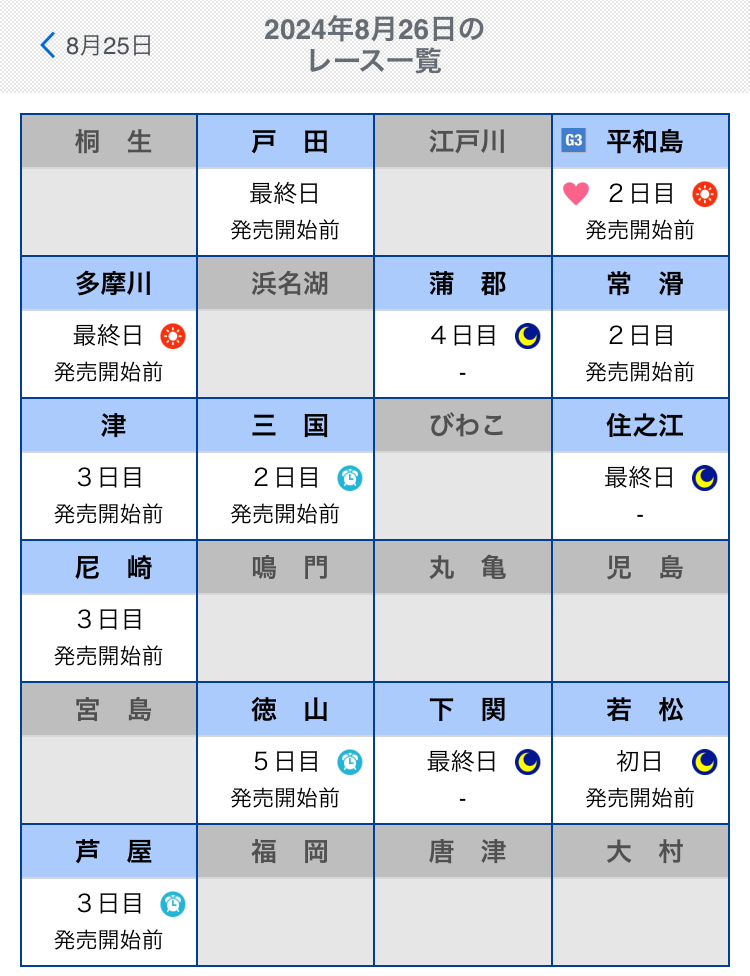Open 若松 opening day races

click(640, 753)
